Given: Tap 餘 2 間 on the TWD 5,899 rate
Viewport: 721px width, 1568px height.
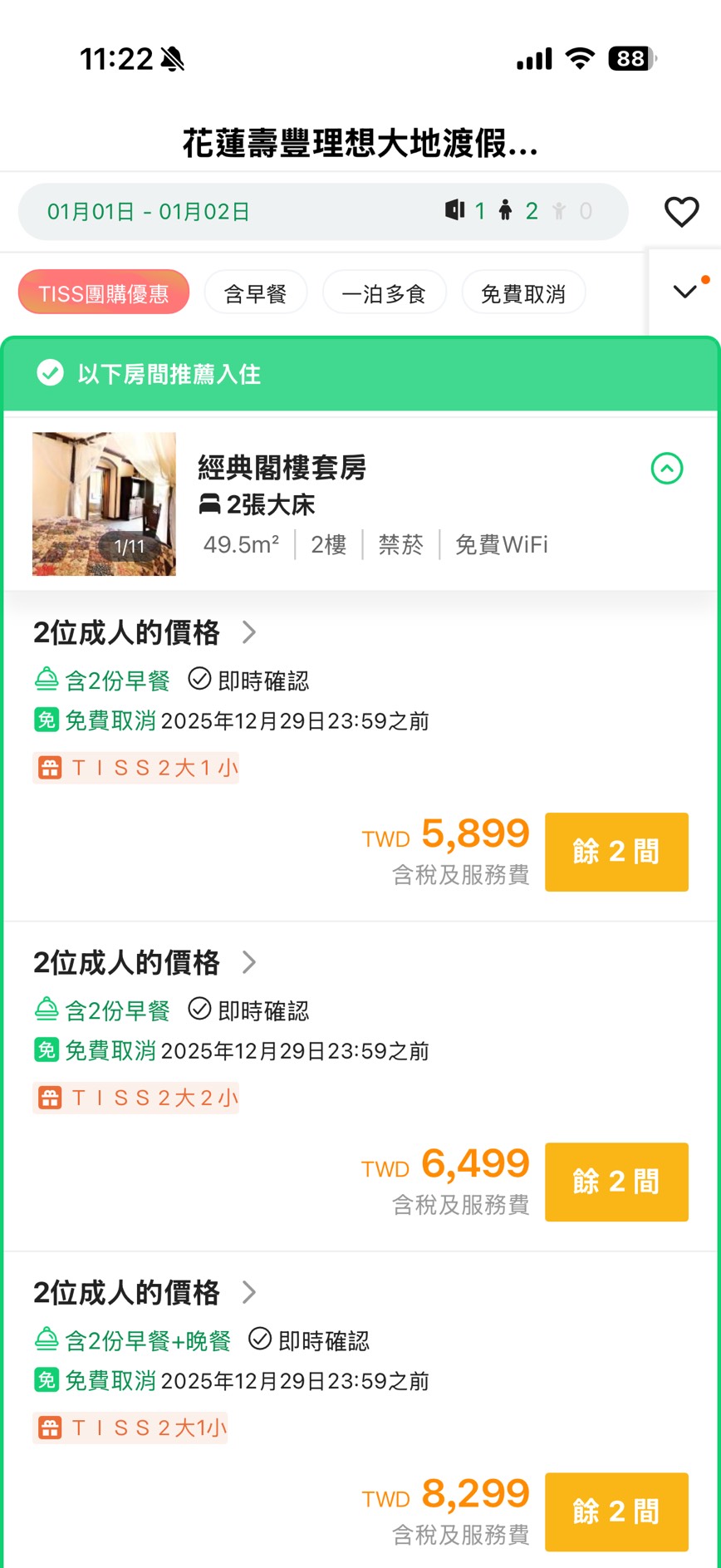Looking at the screenshot, I should (x=616, y=852).
